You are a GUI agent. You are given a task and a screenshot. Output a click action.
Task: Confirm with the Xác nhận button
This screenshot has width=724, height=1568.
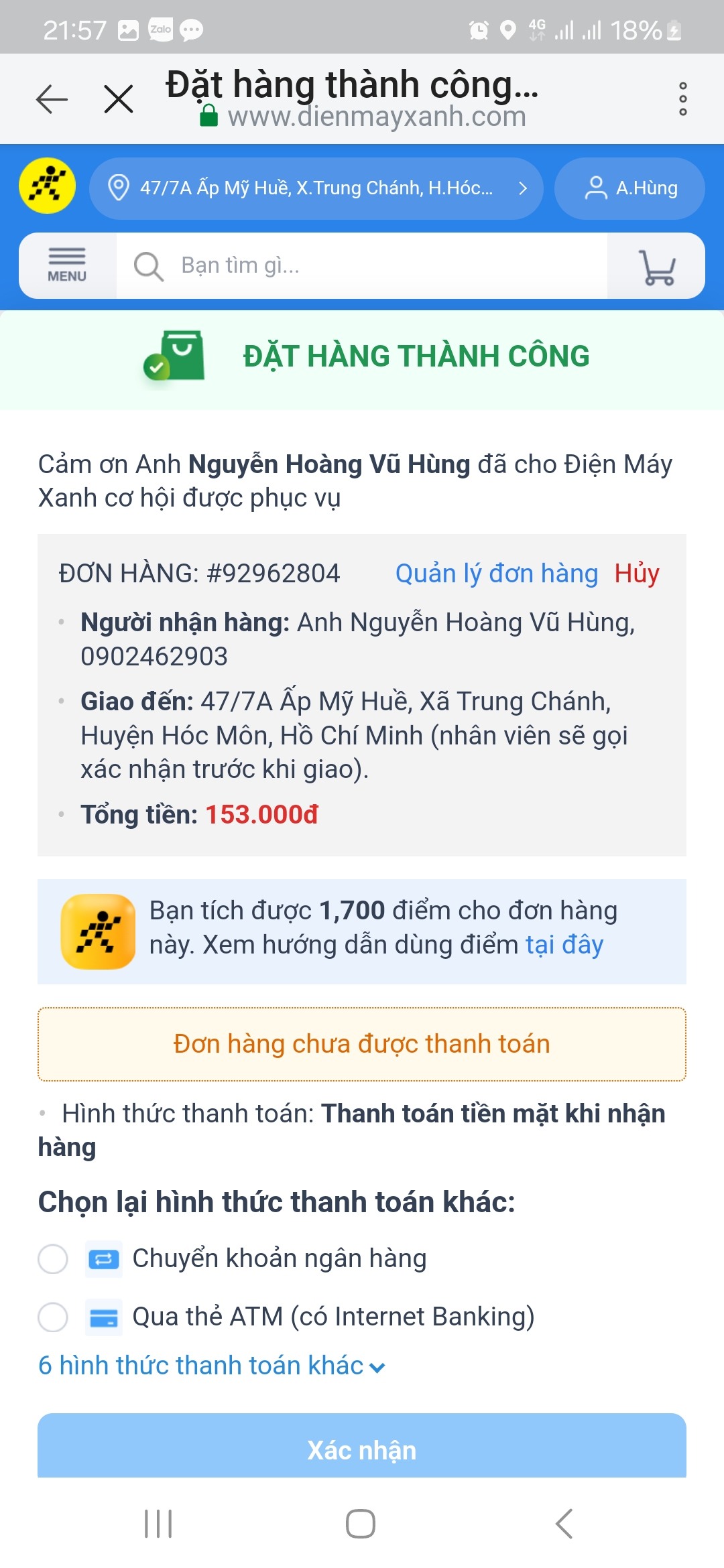click(x=362, y=1449)
